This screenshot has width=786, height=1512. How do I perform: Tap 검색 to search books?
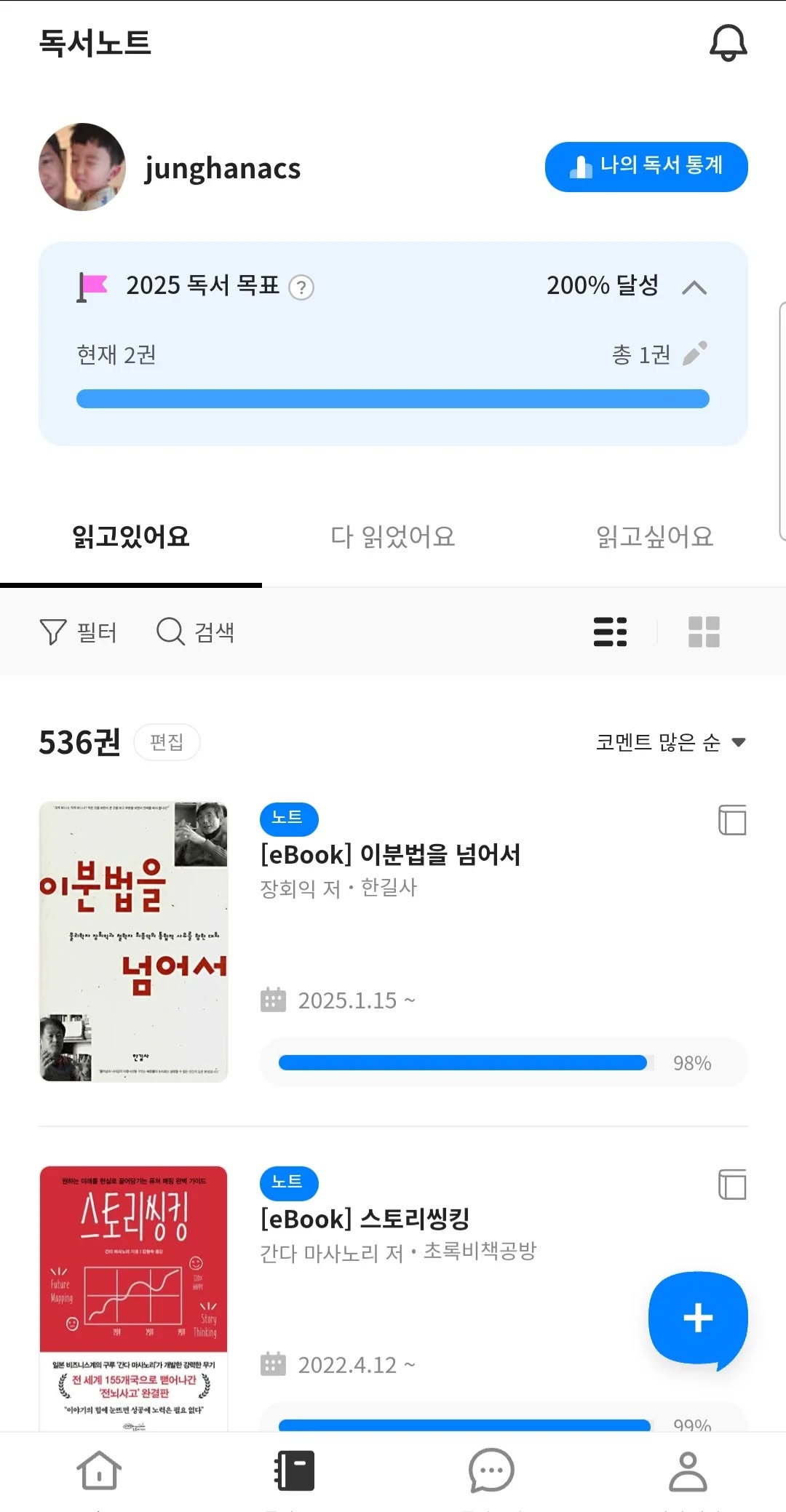tap(196, 632)
